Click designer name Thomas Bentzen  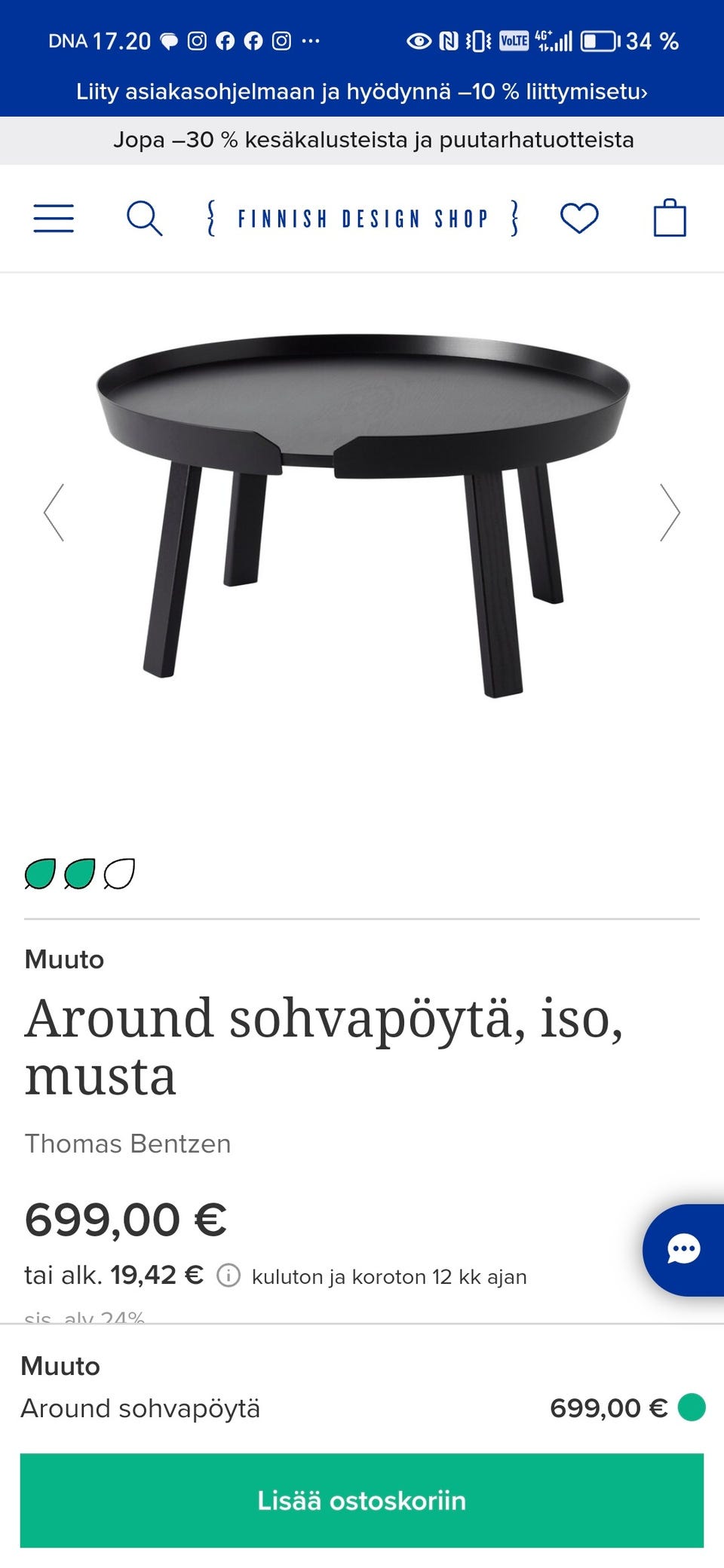127,1144
